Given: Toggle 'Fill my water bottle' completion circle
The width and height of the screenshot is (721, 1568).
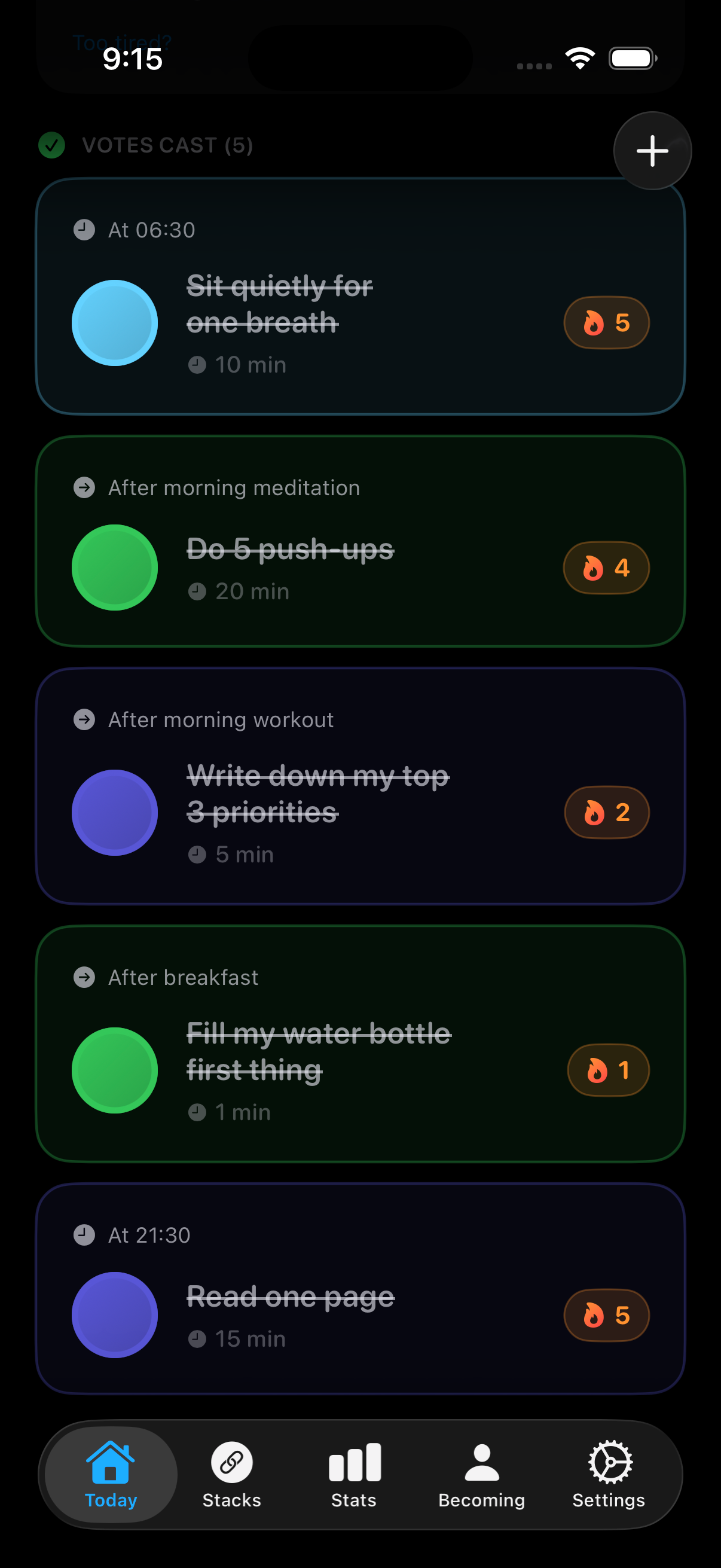Looking at the screenshot, I should 114,1069.
